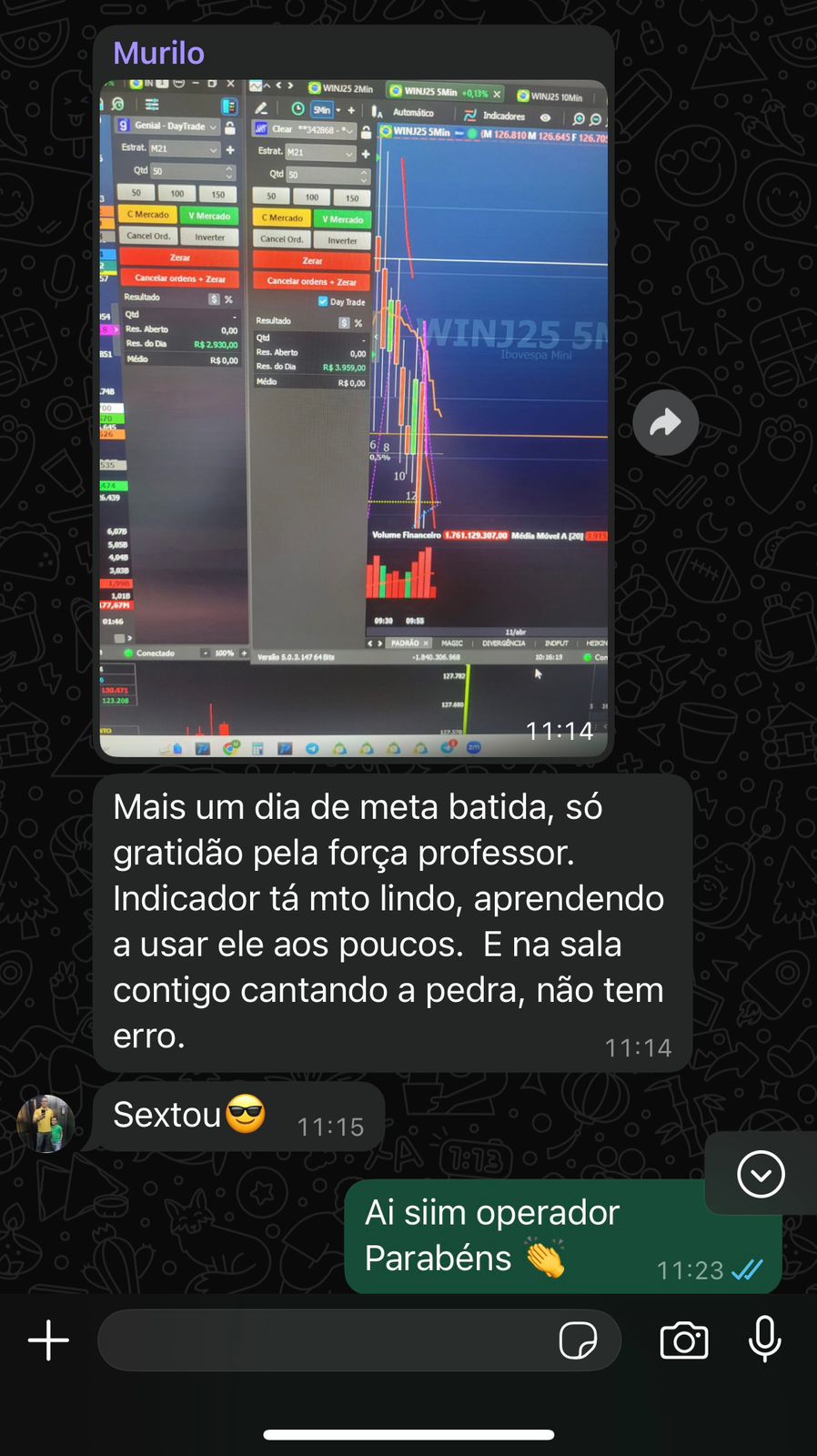Record a voice message
The width and height of the screenshot is (817, 1456).
point(764,1340)
